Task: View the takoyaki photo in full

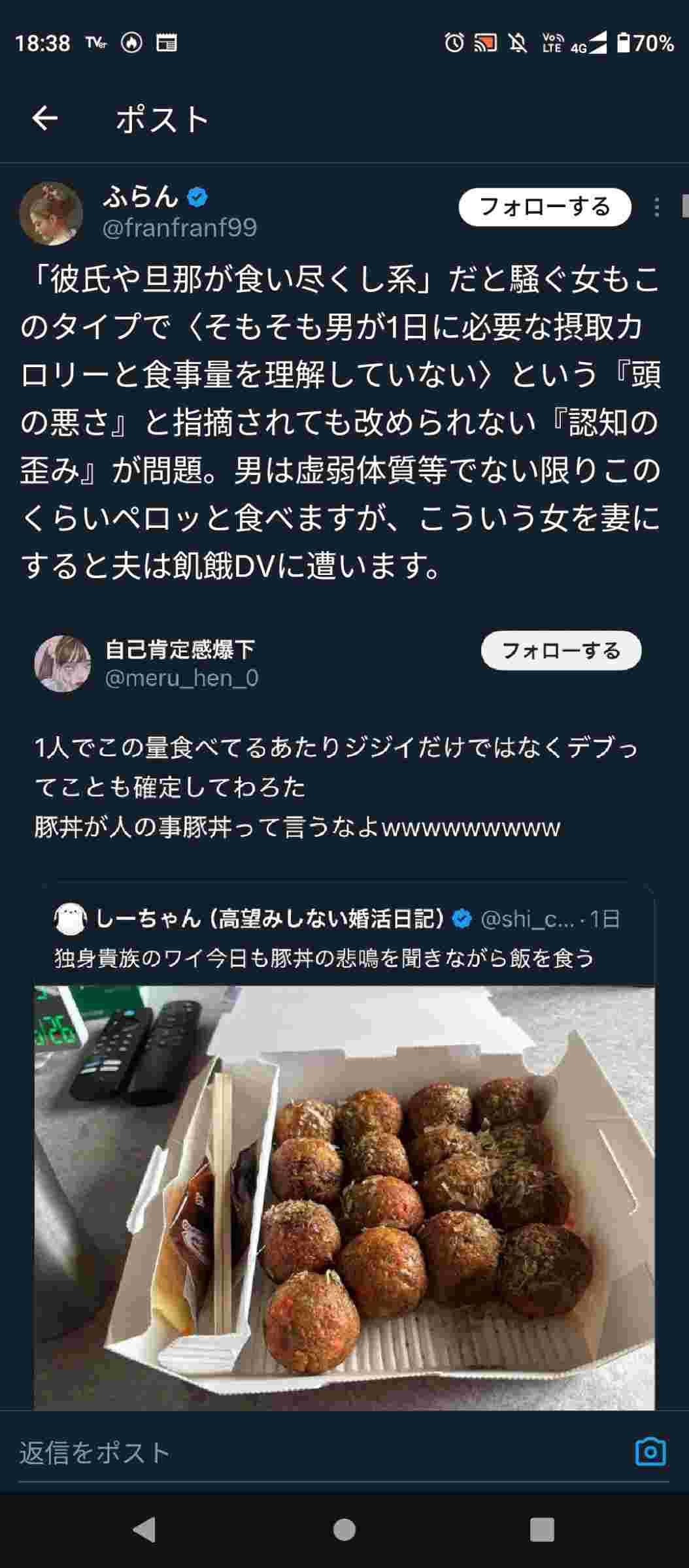Action: click(344, 1196)
